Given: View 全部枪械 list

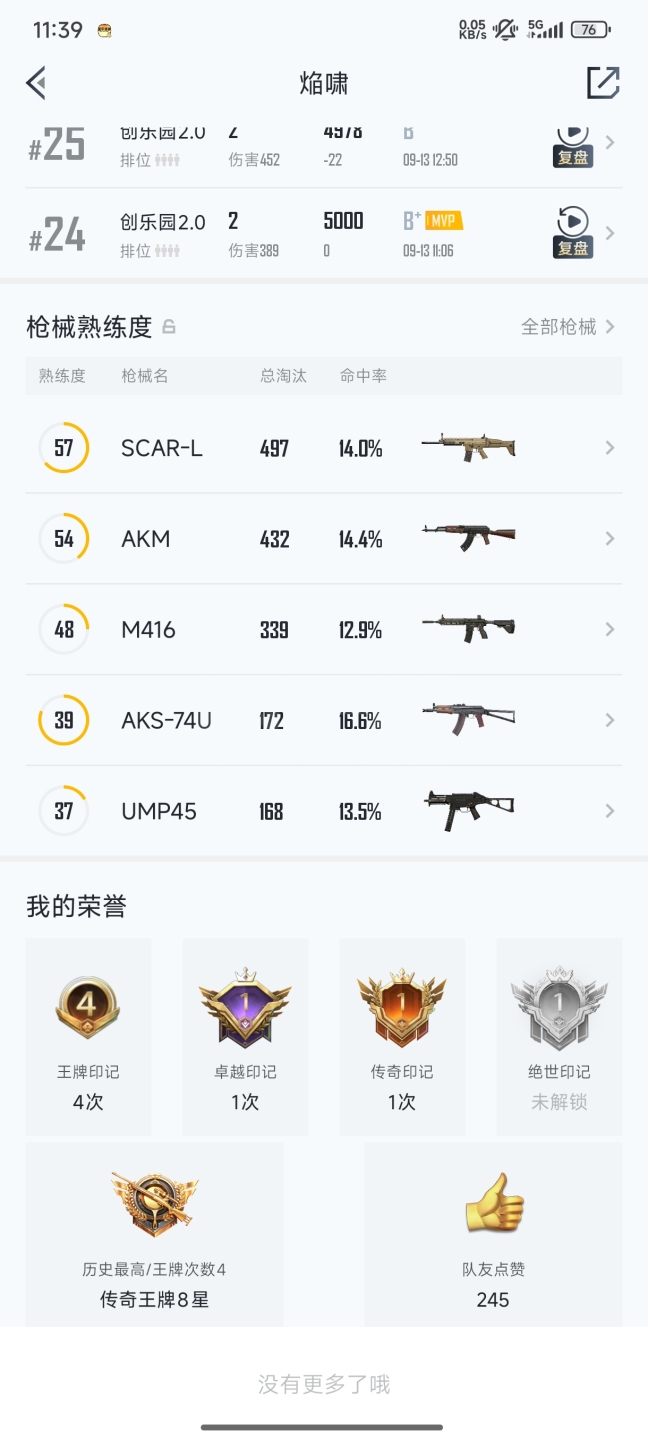Looking at the screenshot, I should [567, 327].
